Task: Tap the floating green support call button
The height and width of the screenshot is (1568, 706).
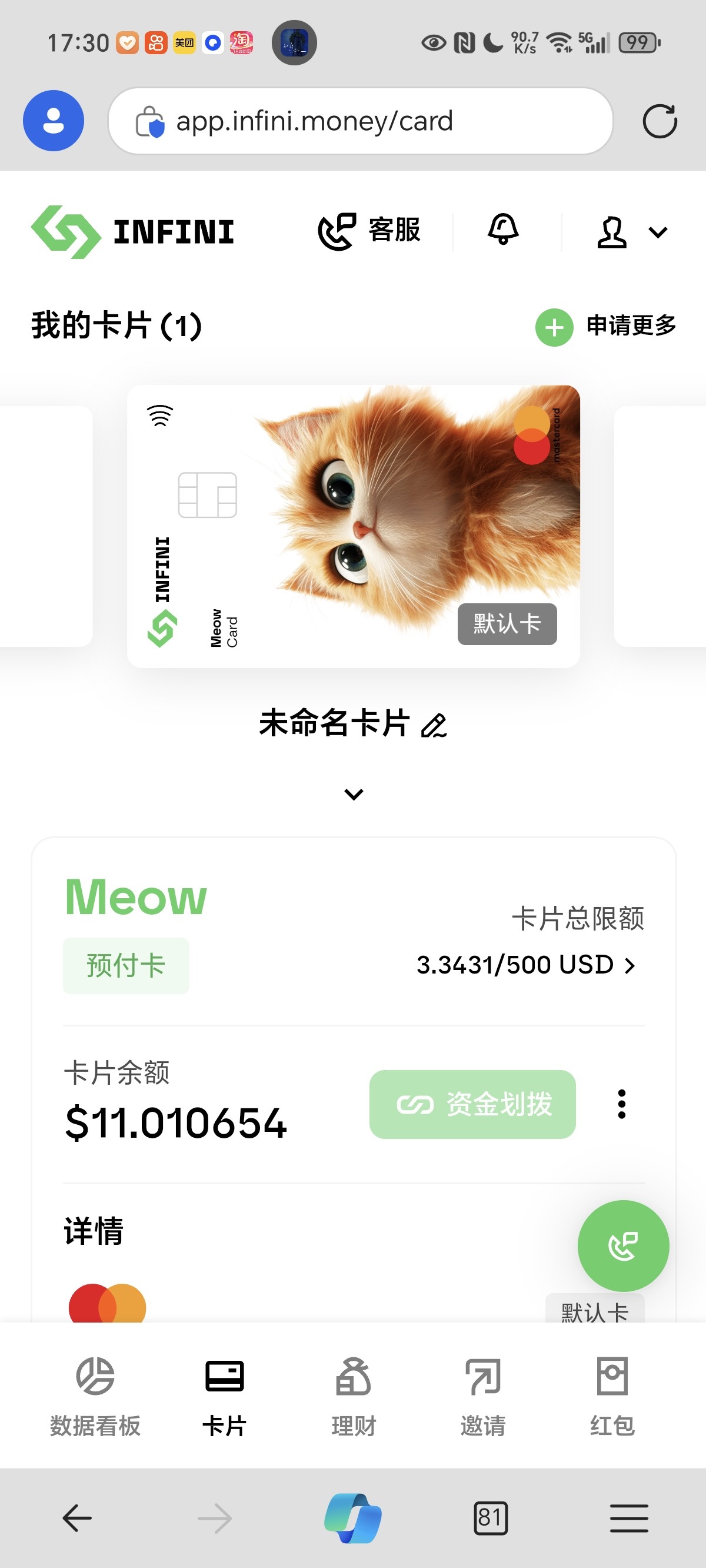Action: [622, 1245]
